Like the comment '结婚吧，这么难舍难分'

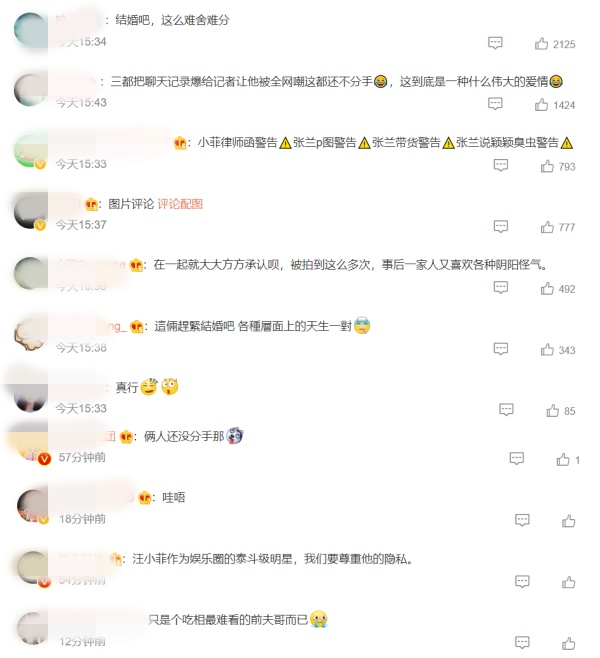542,44
